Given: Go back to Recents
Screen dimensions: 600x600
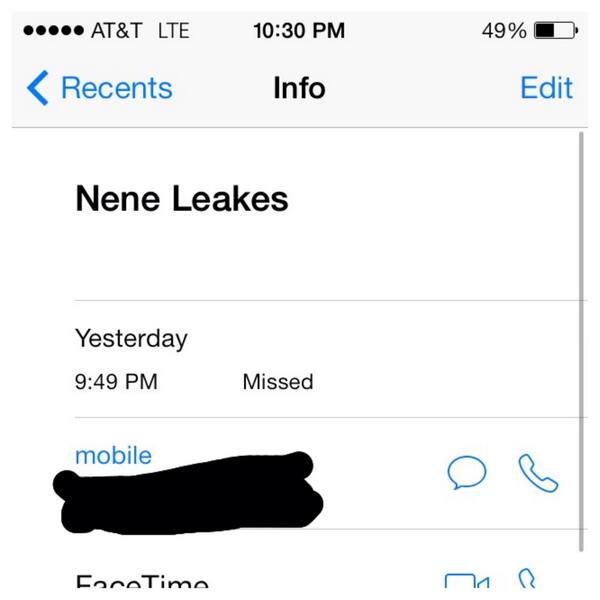Looking at the screenshot, I should click(x=99, y=88).
